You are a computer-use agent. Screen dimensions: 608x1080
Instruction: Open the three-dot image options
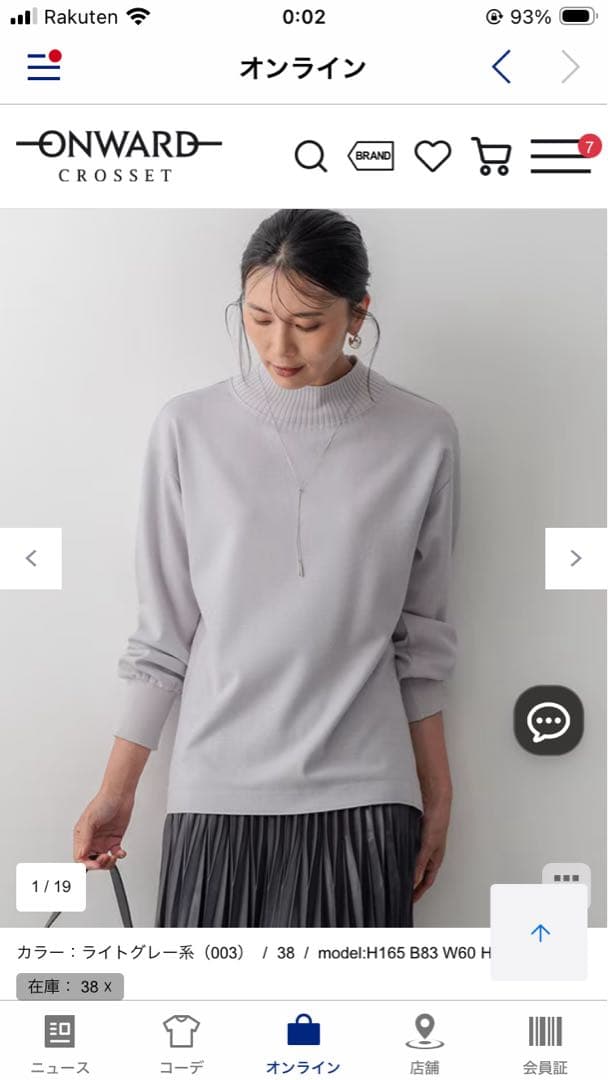566,878
